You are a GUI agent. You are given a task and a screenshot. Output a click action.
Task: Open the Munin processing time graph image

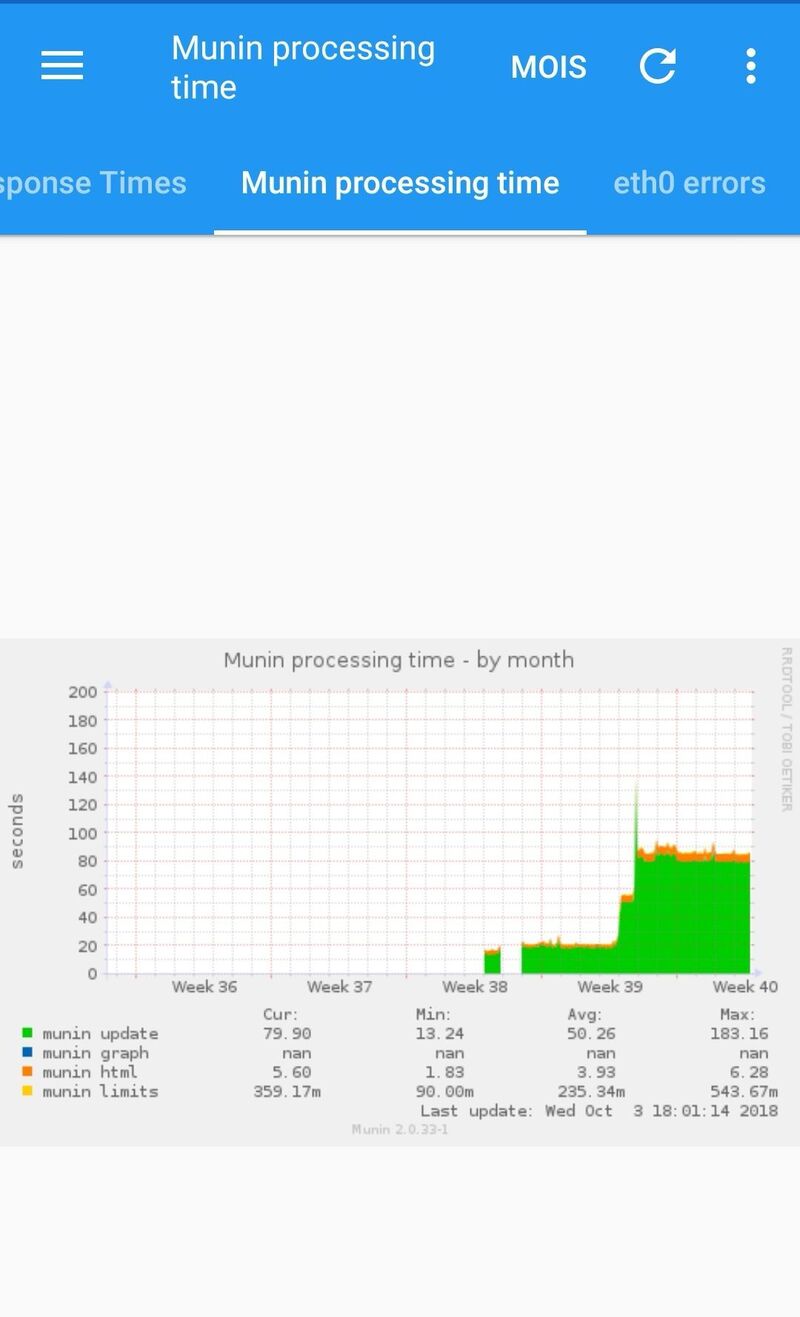400,890
